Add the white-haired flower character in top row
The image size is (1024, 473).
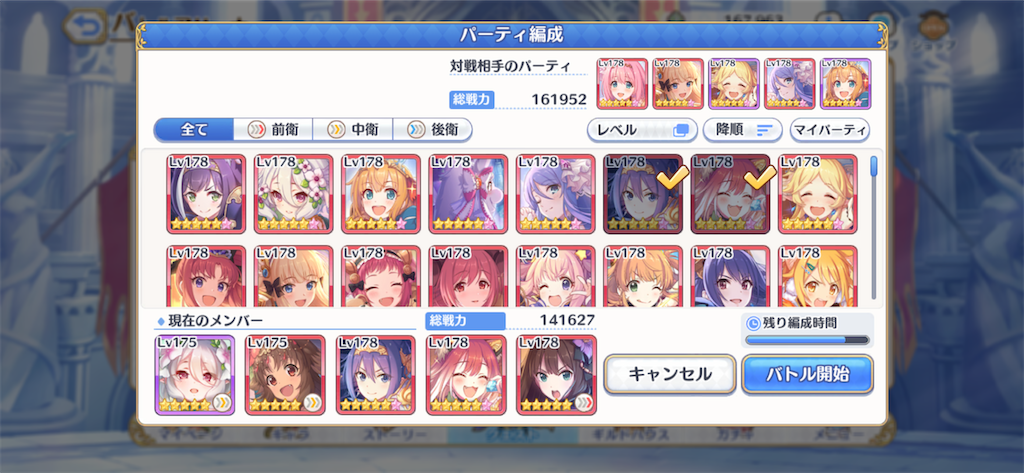pyautogui.click(x=293, y=193)
